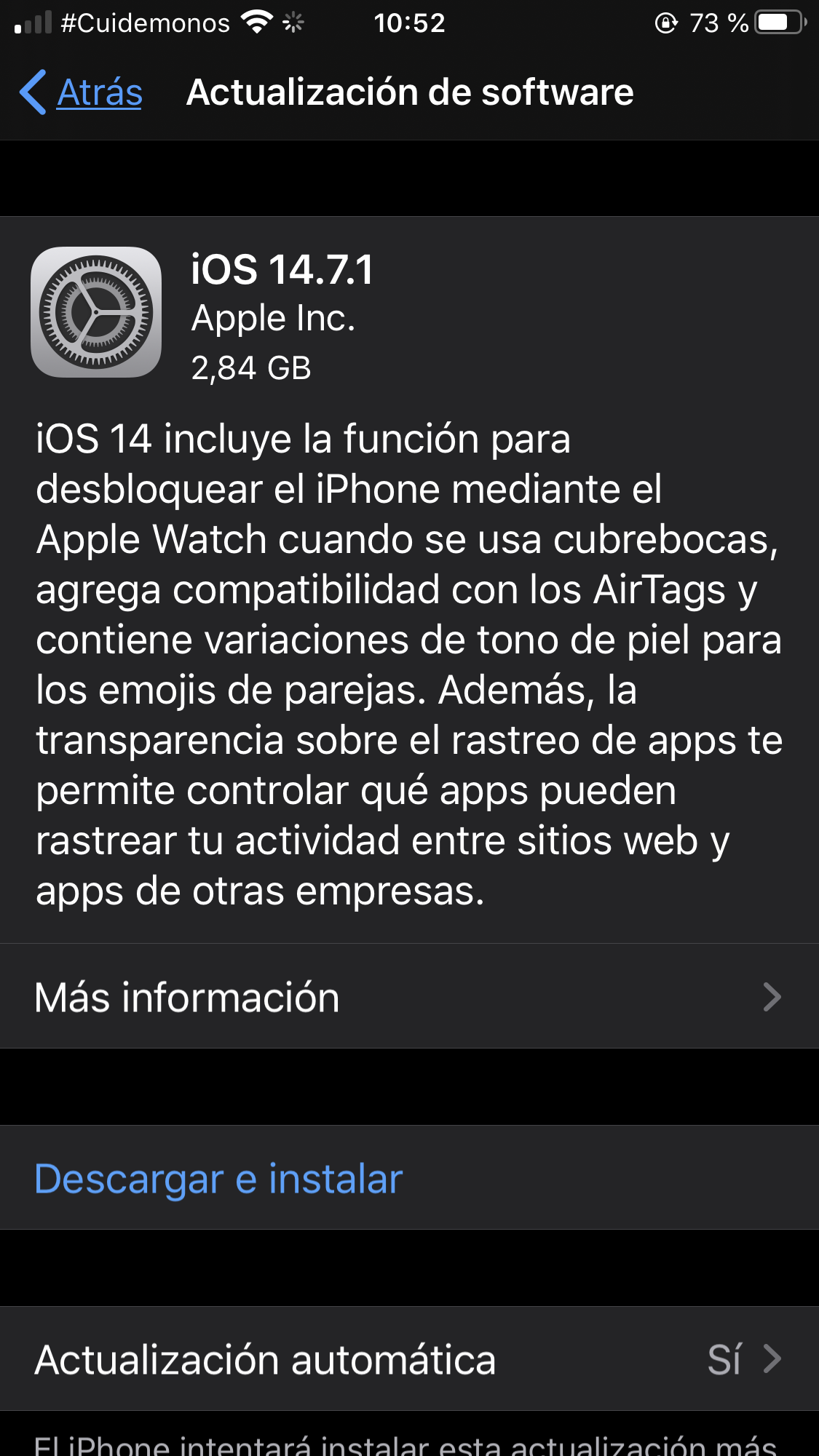
Task: Open Actualización automática settings
Action: pos(408,1359)
